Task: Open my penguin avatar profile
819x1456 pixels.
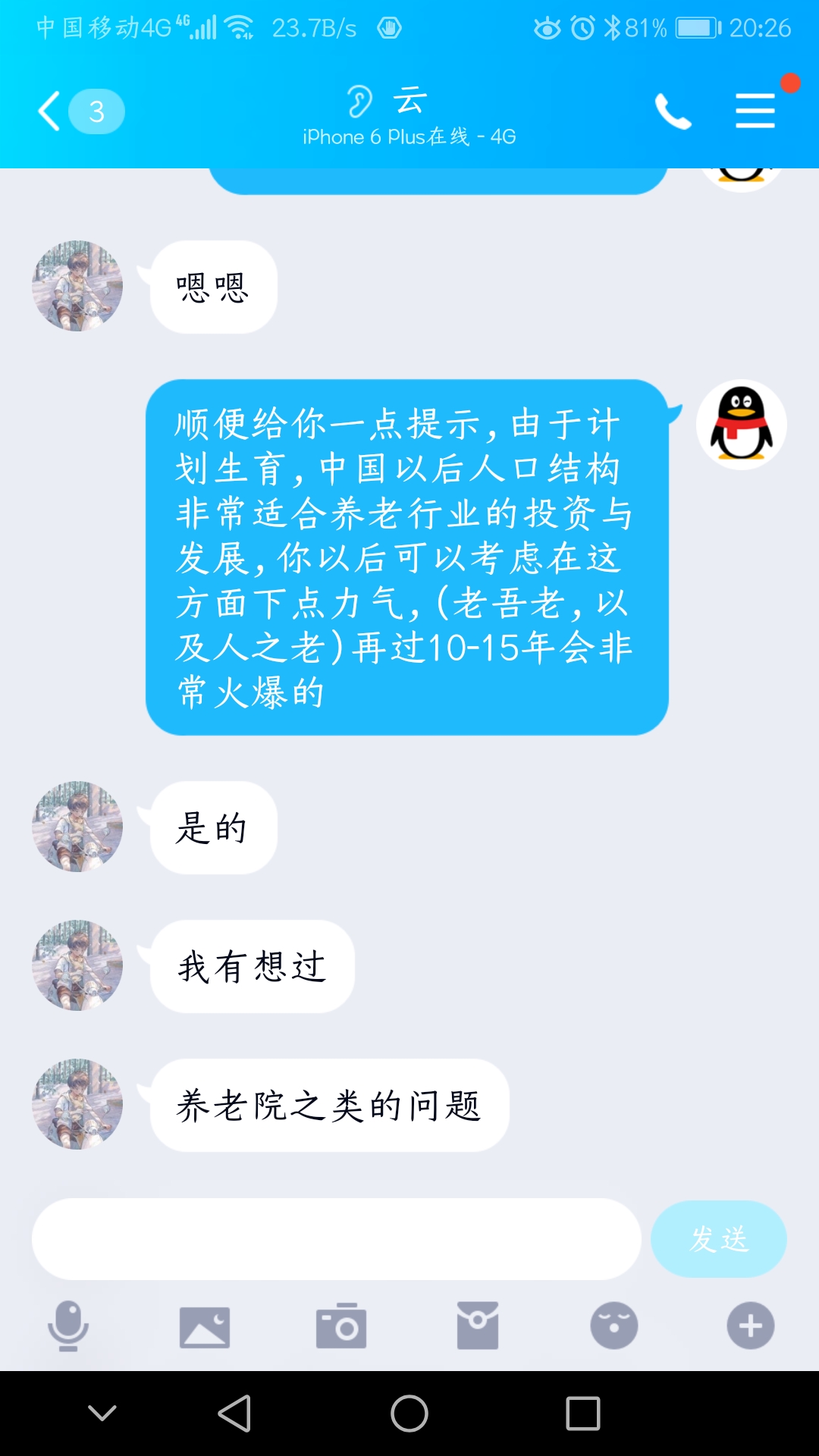Action: (x=741, y=425)
